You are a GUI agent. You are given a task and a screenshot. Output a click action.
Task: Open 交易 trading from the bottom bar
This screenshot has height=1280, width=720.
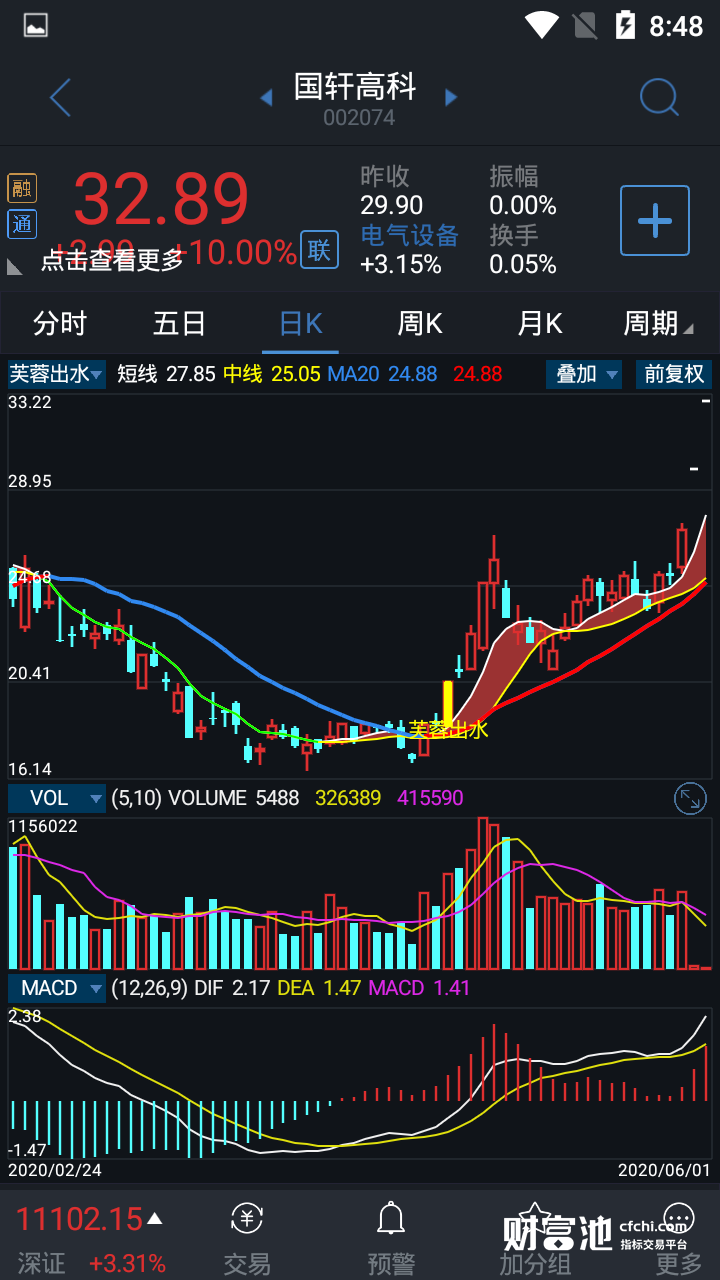tap(247, 1238)
